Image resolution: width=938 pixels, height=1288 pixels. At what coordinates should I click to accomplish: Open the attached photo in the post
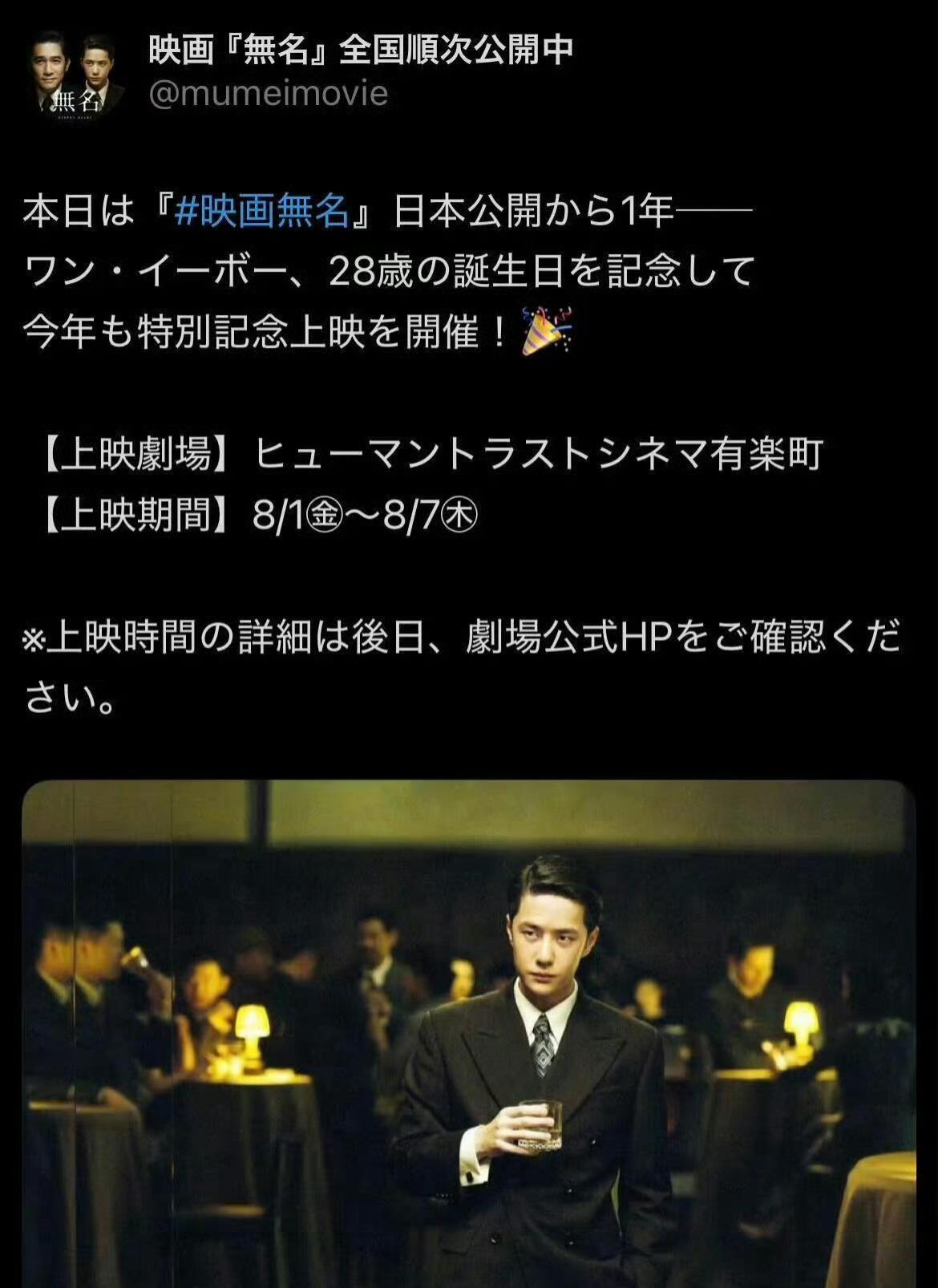pos(468,1033)
